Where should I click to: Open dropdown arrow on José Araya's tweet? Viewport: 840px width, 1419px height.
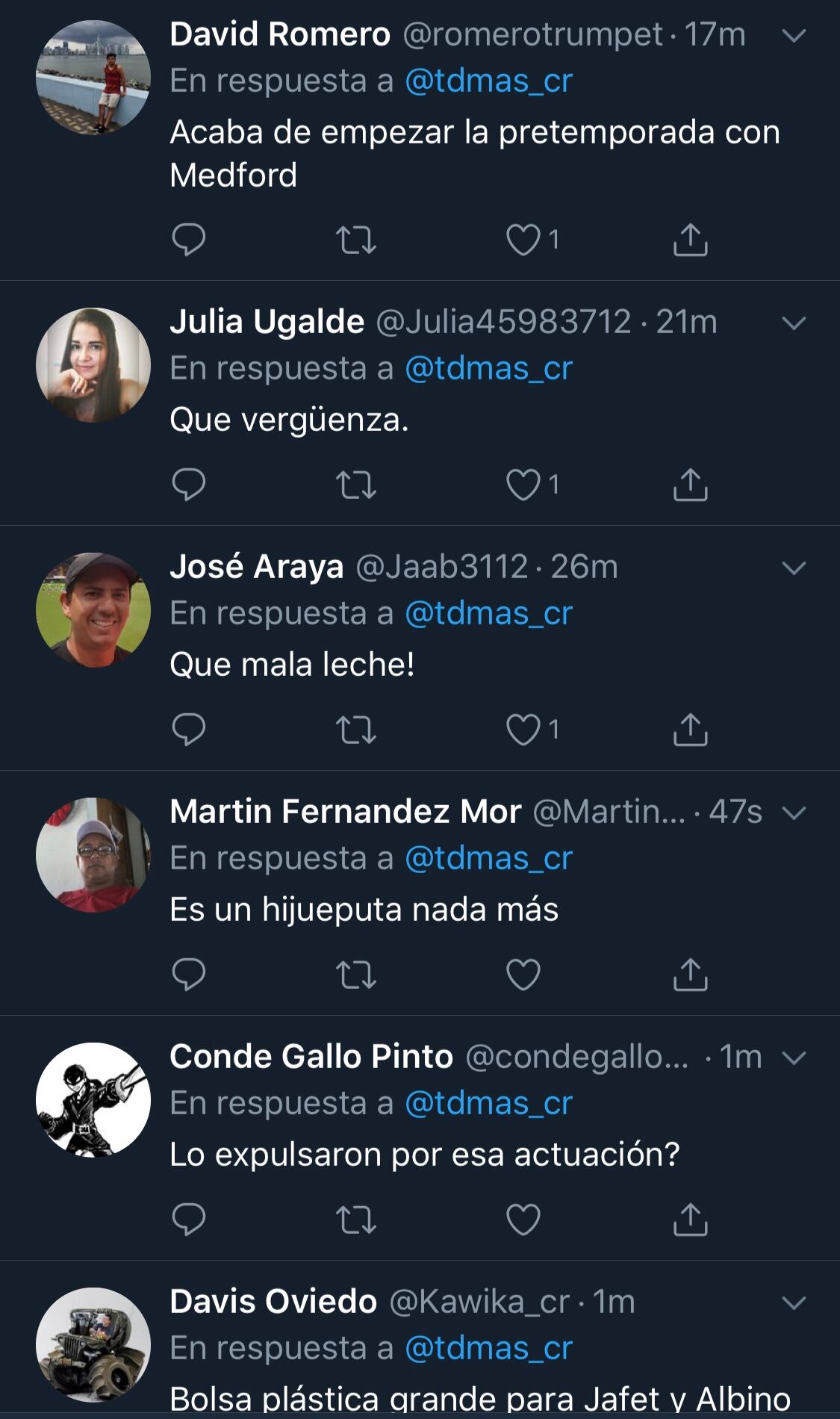[794, 568]
